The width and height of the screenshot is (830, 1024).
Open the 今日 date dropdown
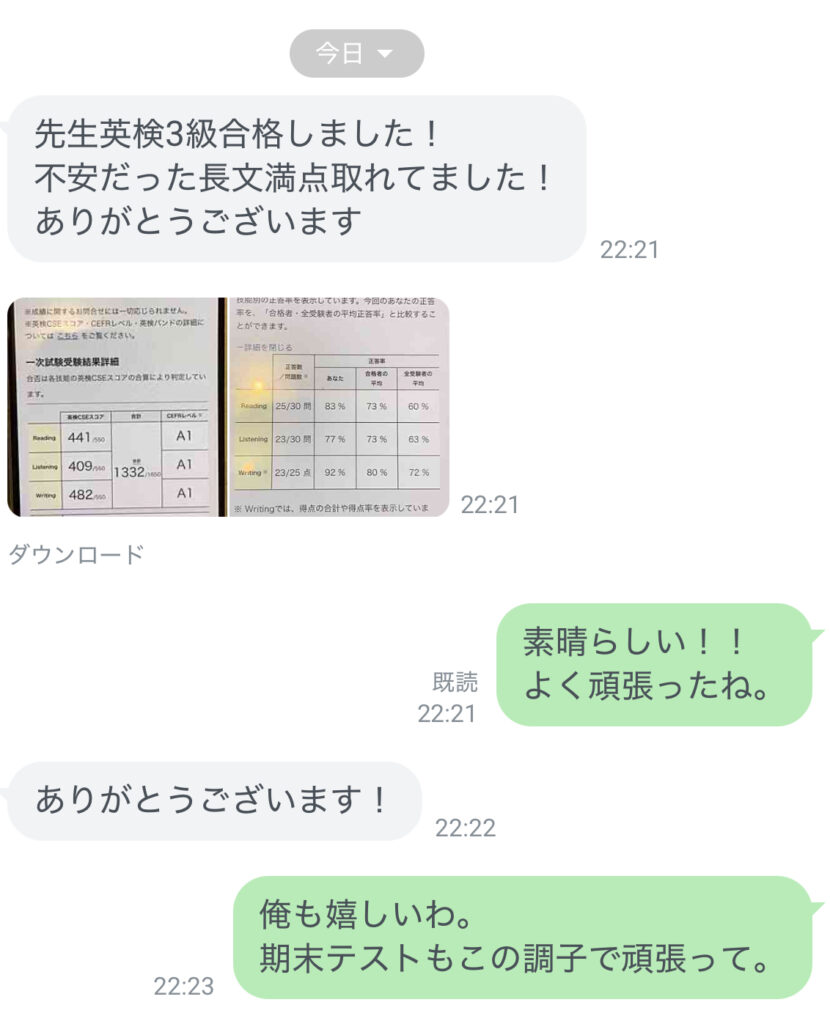(356, 54)
